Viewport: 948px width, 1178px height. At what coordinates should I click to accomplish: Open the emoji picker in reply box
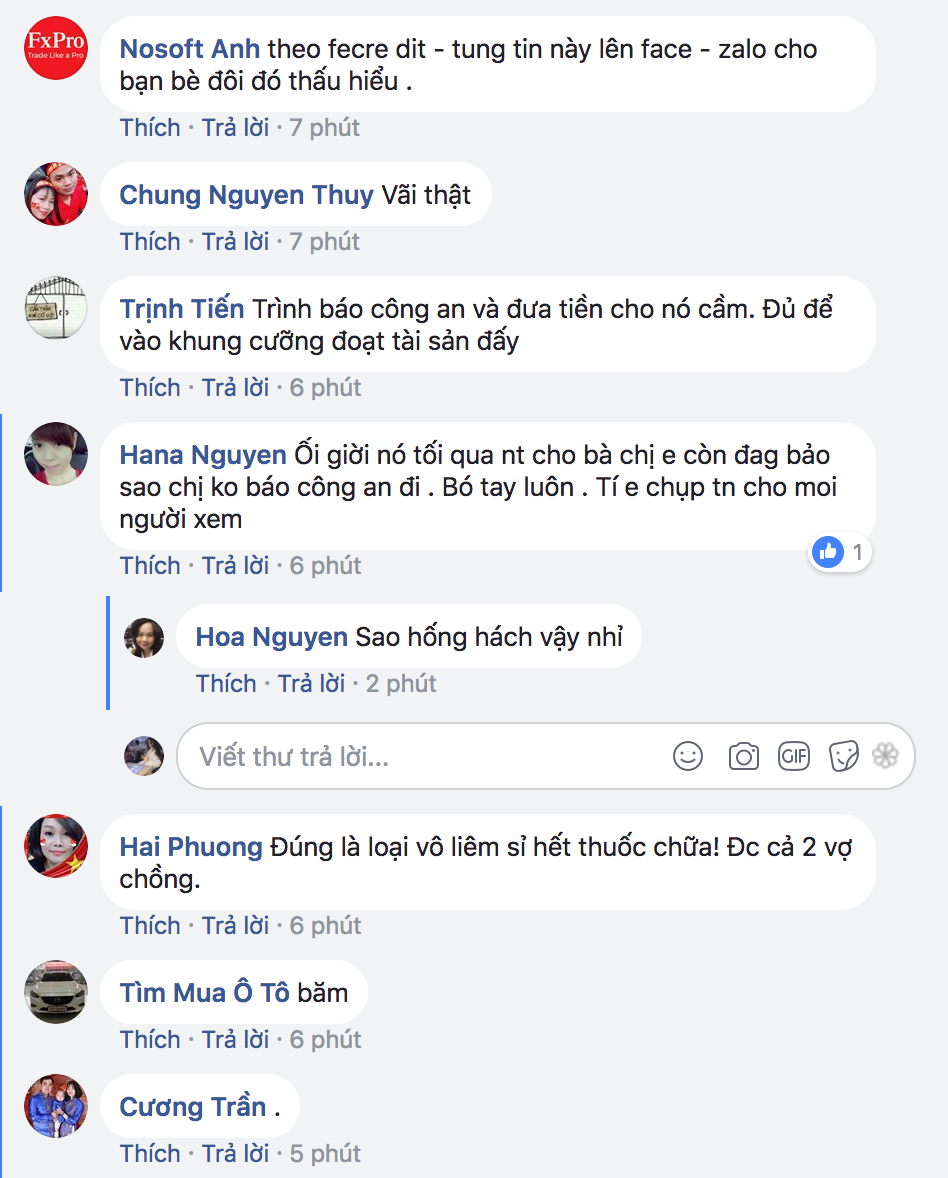pos(688,756)
